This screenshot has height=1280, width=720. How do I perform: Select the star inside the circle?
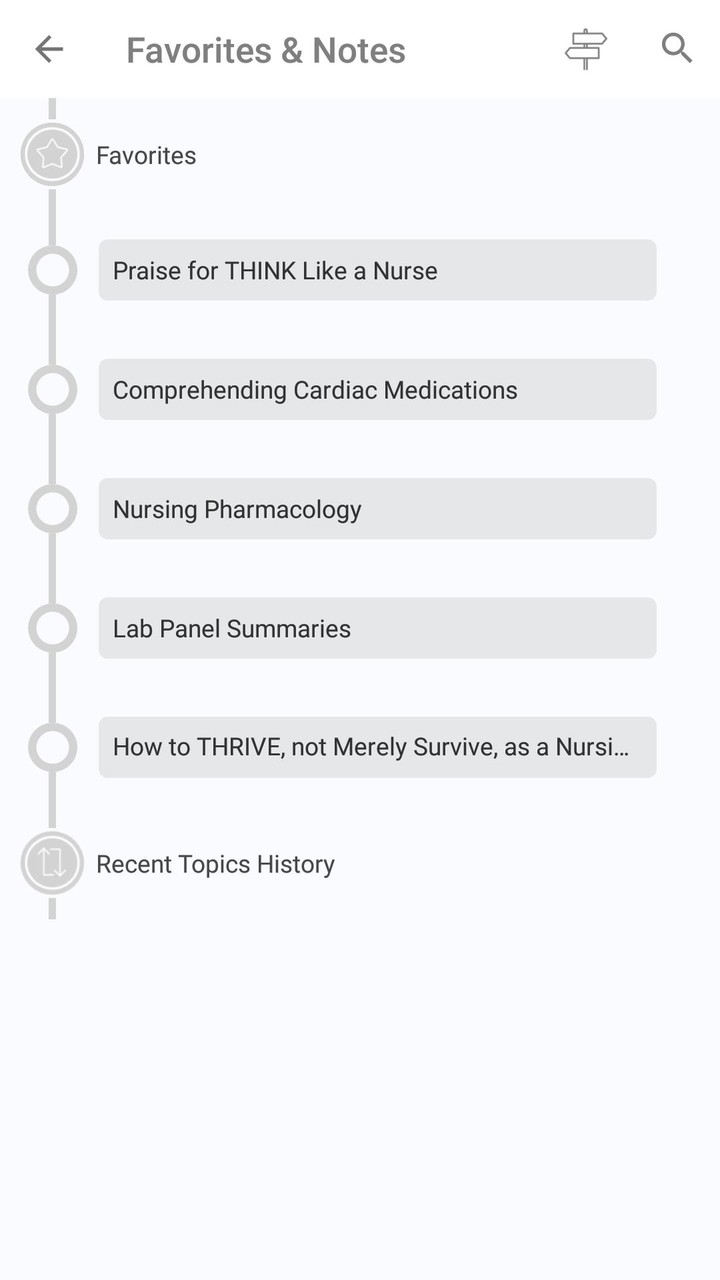tap(52, 155)
